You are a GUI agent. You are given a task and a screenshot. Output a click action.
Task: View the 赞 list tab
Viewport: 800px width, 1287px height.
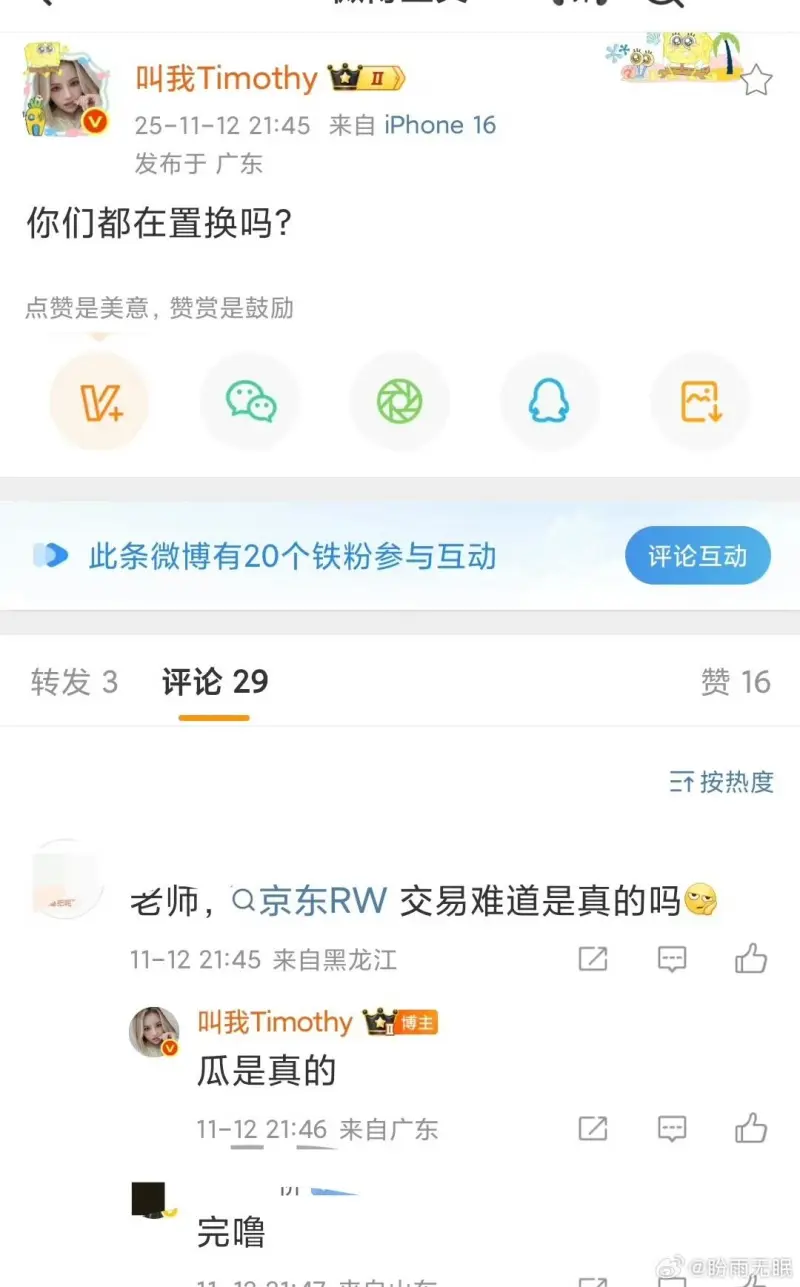click(x=735, y=682)
